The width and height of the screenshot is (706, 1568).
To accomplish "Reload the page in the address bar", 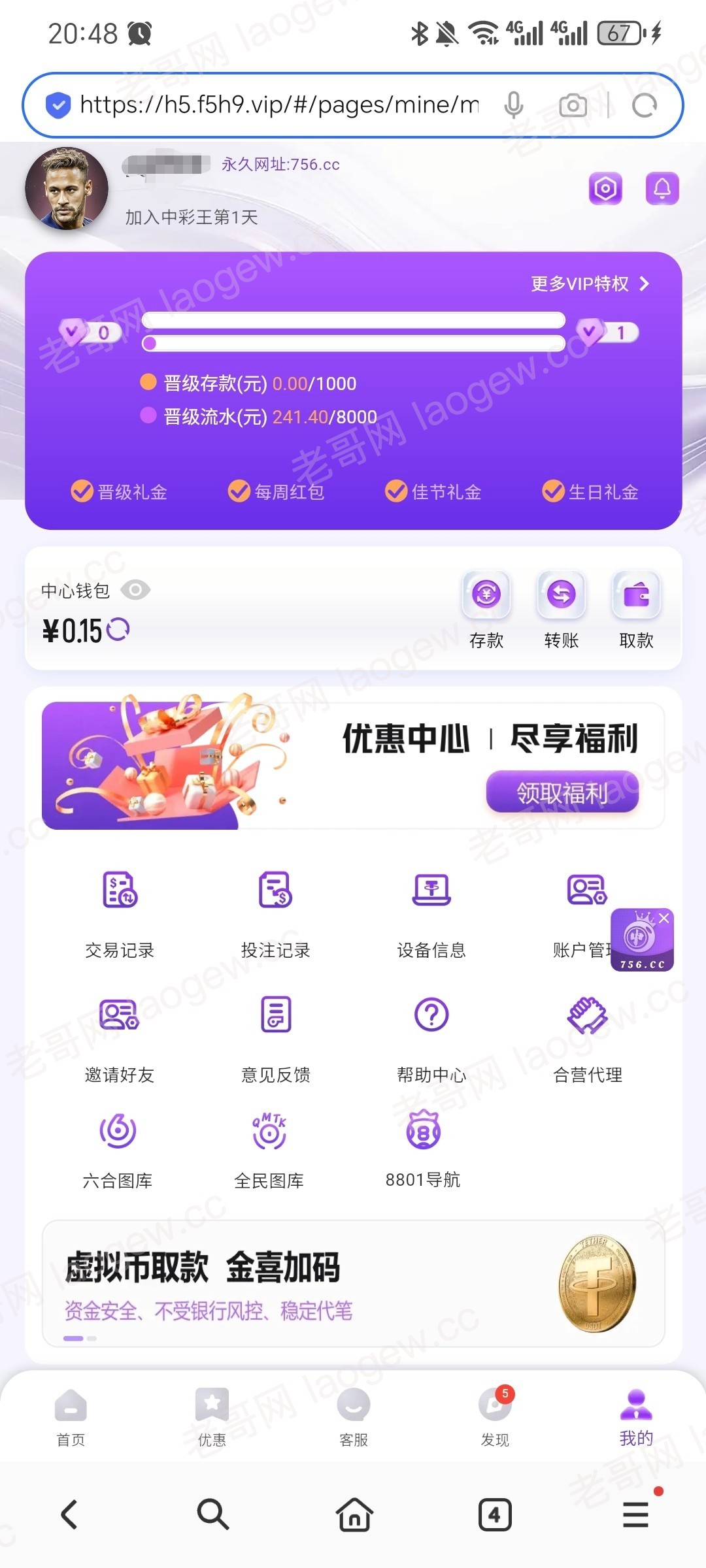I will coord(645,105).
